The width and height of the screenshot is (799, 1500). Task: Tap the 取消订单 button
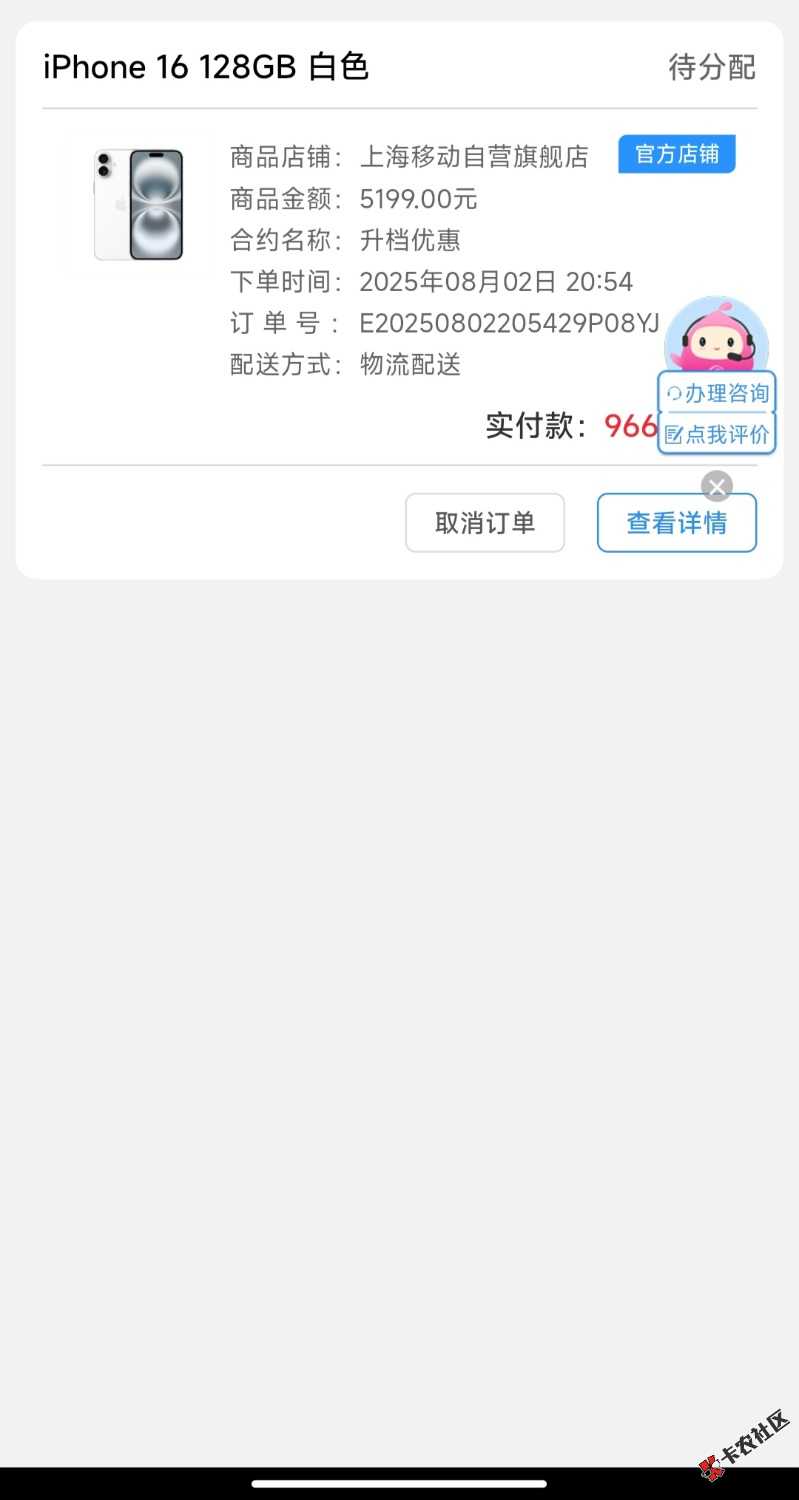[484, 522]
